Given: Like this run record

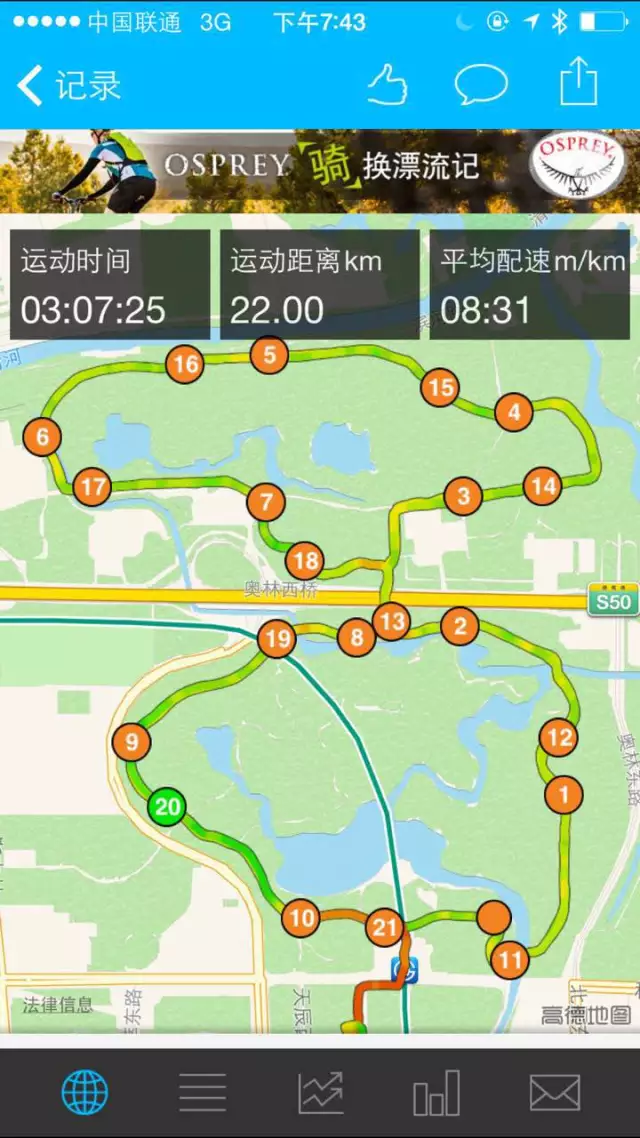Looking at the screenshot, I should (387, 85).
